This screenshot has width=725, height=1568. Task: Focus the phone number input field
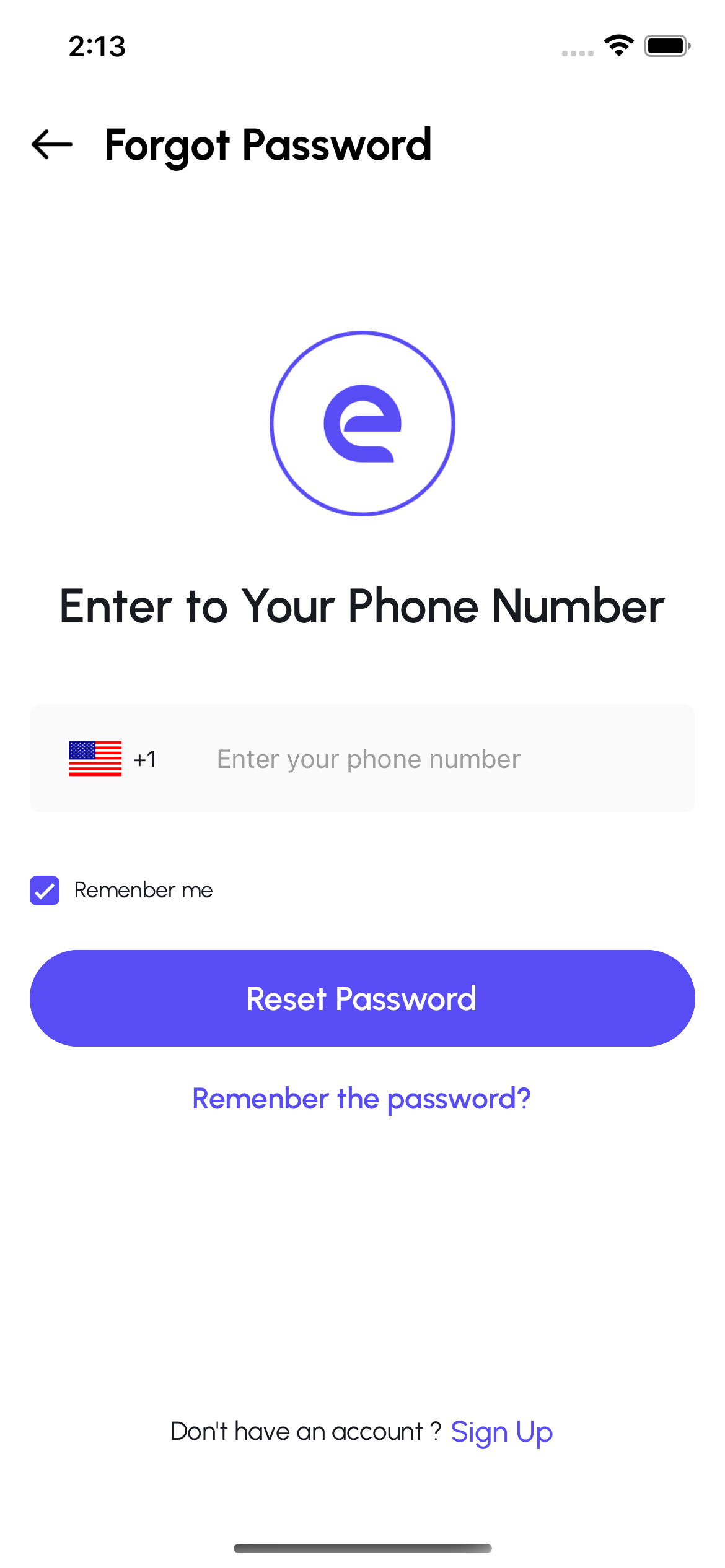click(434, 759)
